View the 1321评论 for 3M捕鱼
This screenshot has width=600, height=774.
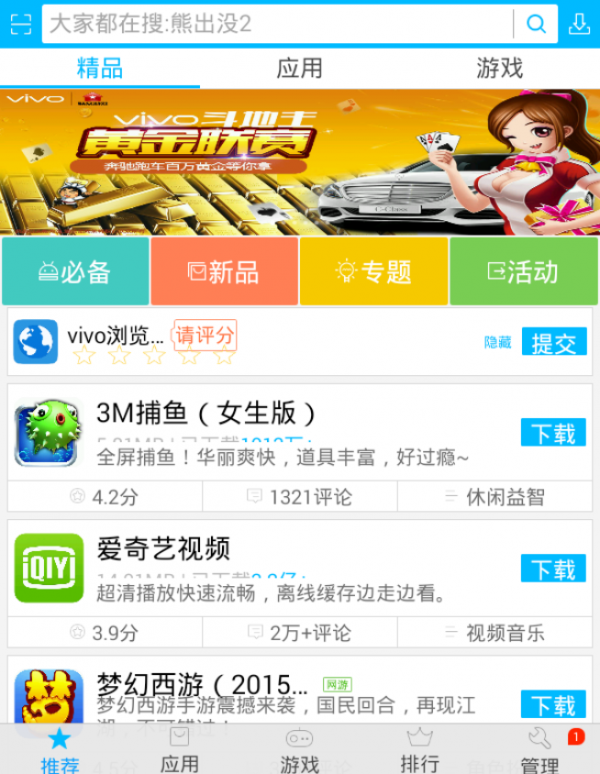coord(300,496)
